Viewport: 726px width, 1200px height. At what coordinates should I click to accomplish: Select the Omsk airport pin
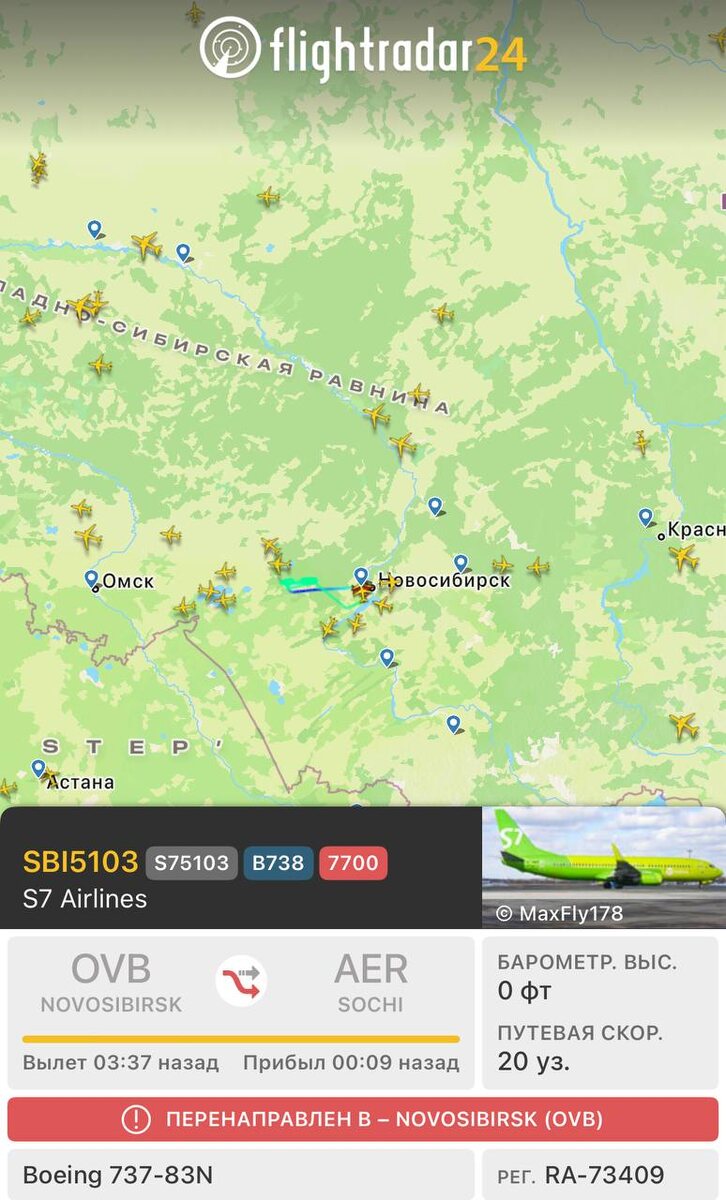(91, 577)
